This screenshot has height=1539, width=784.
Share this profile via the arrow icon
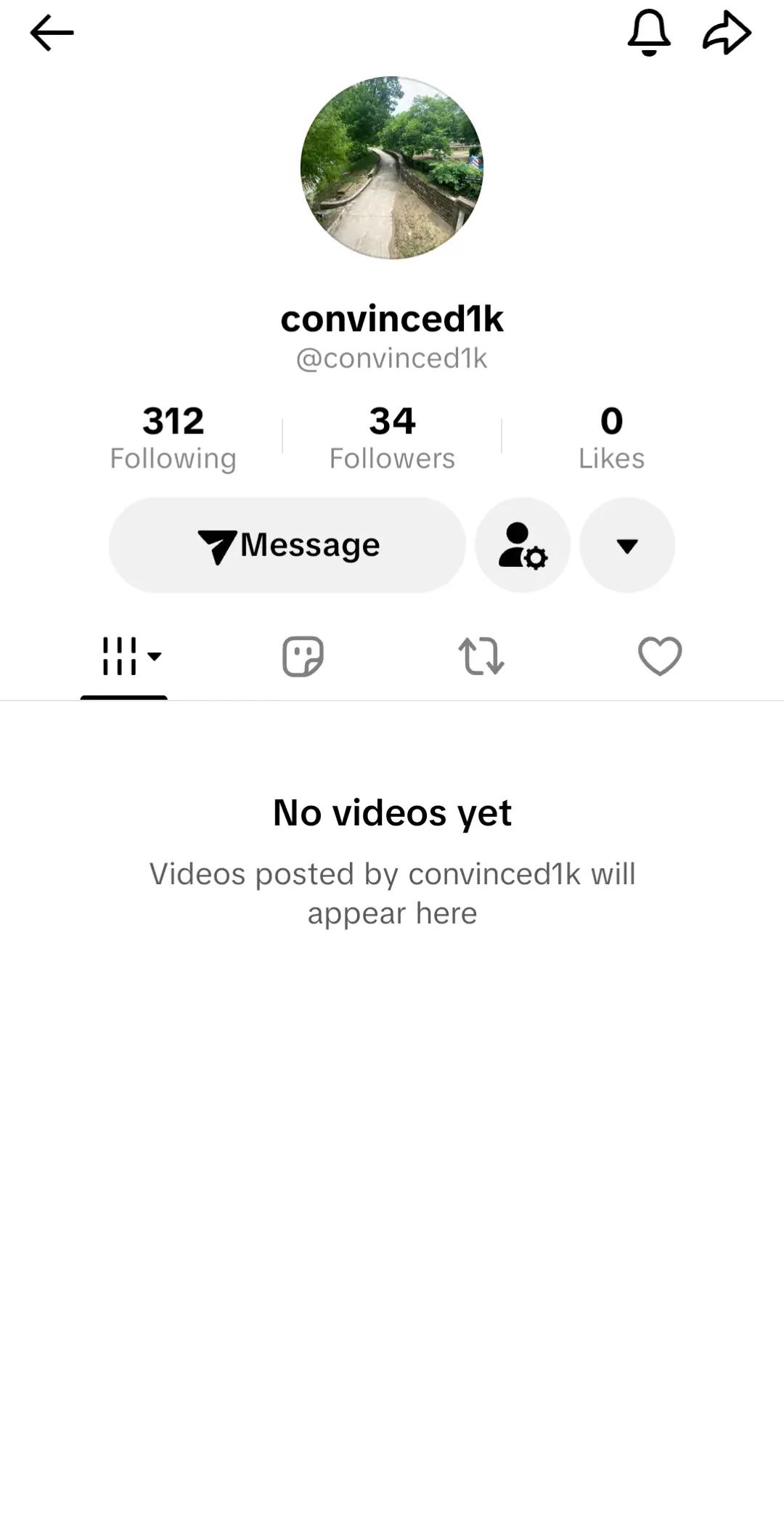(x=727, y=33)
